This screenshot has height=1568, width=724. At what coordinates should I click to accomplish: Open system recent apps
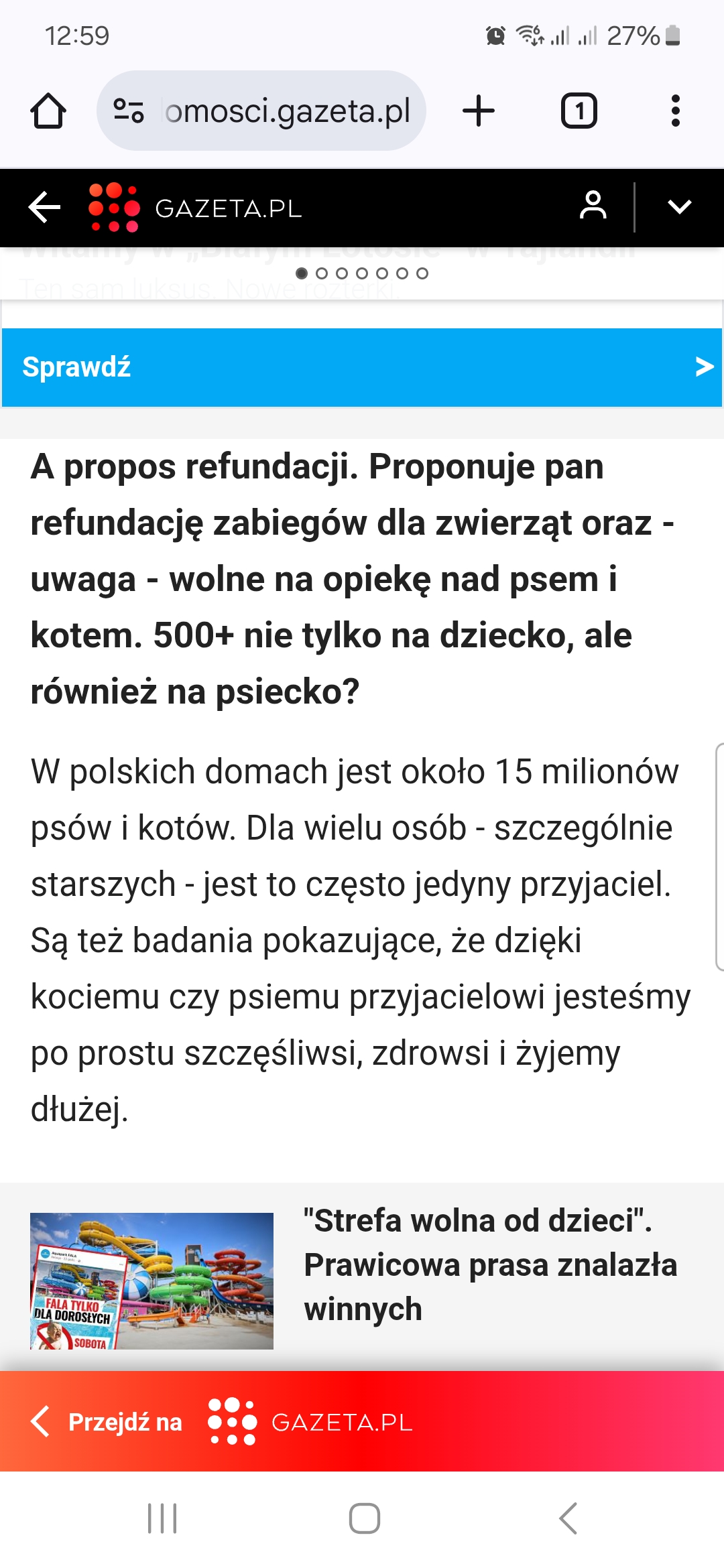pos(162,1518)
